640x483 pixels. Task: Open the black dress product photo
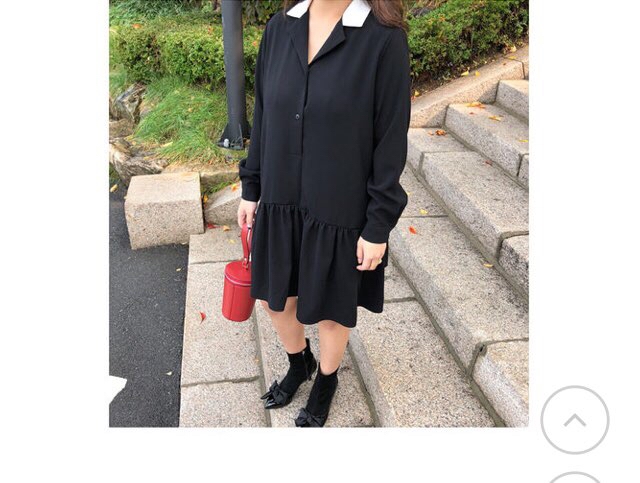[x=318, y=213]
